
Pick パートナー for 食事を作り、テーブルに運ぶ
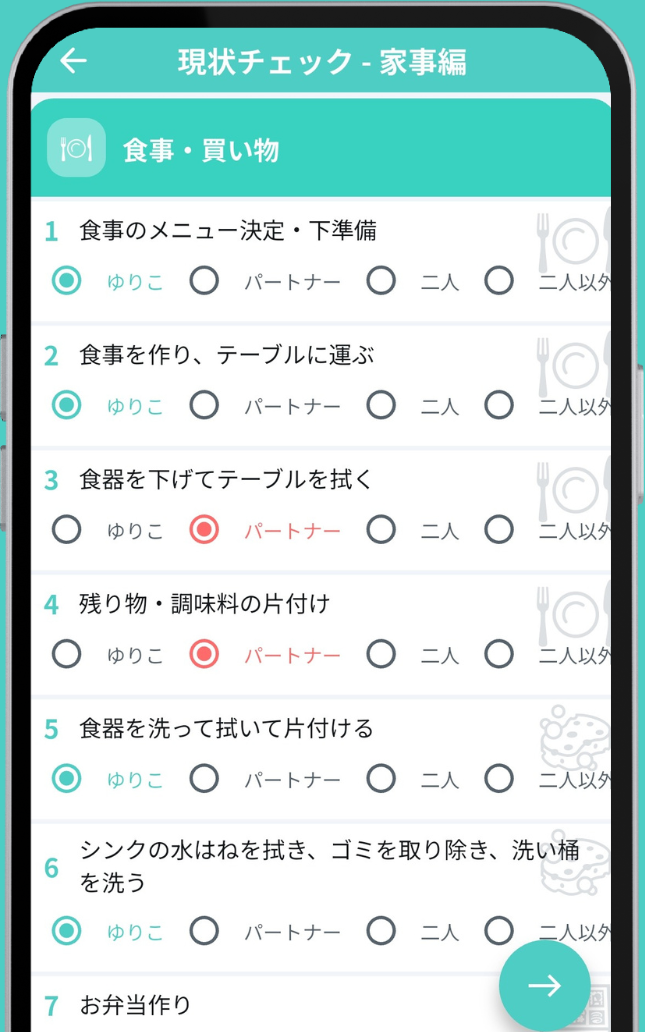(204, 405)
